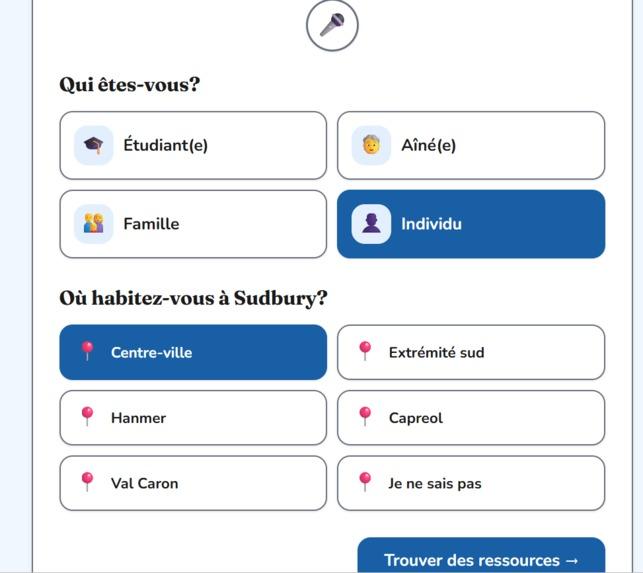This screenshot has height=573, width=643.
Task: Choose the Je ne sais pas option
Action: [x=471, y=483]
